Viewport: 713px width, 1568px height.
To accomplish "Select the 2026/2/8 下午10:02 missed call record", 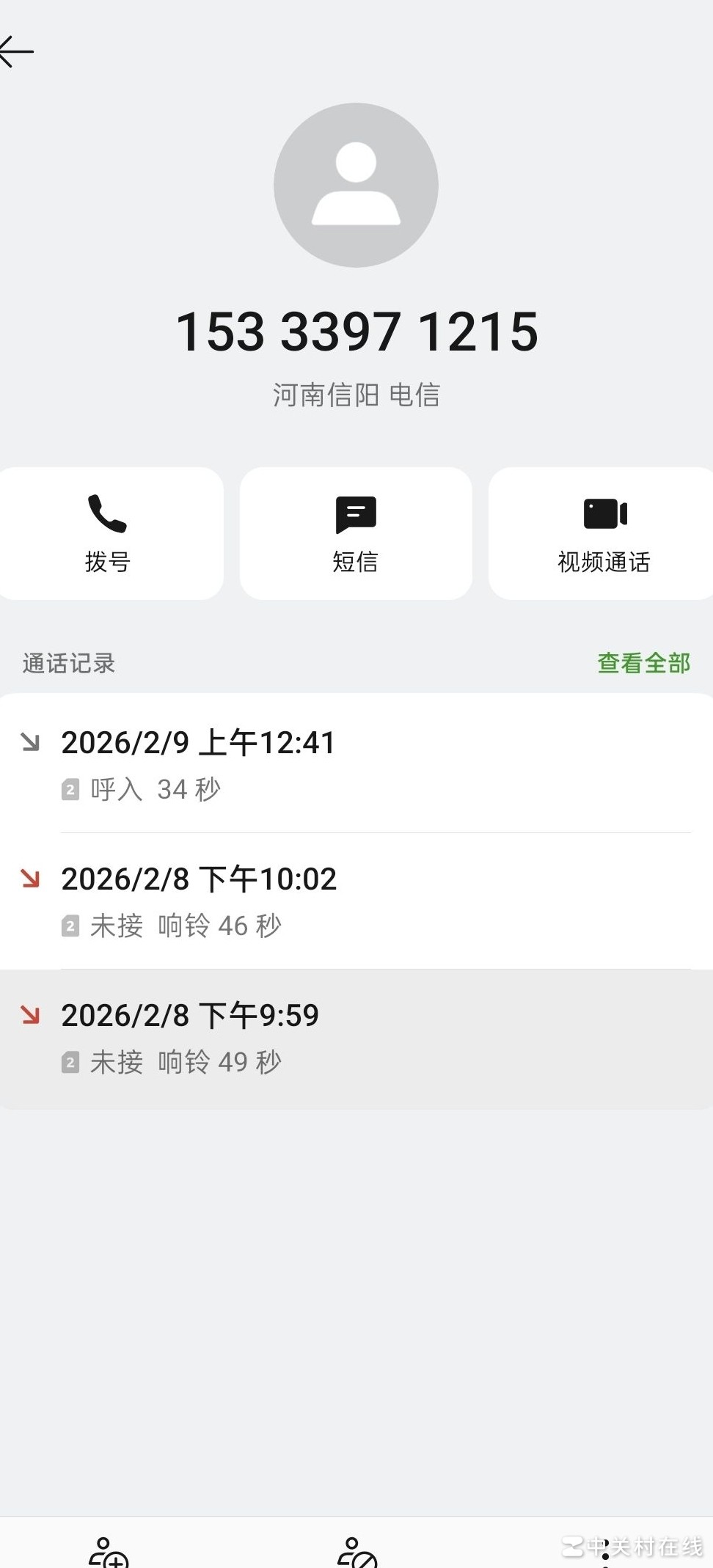I will point(356,901).
